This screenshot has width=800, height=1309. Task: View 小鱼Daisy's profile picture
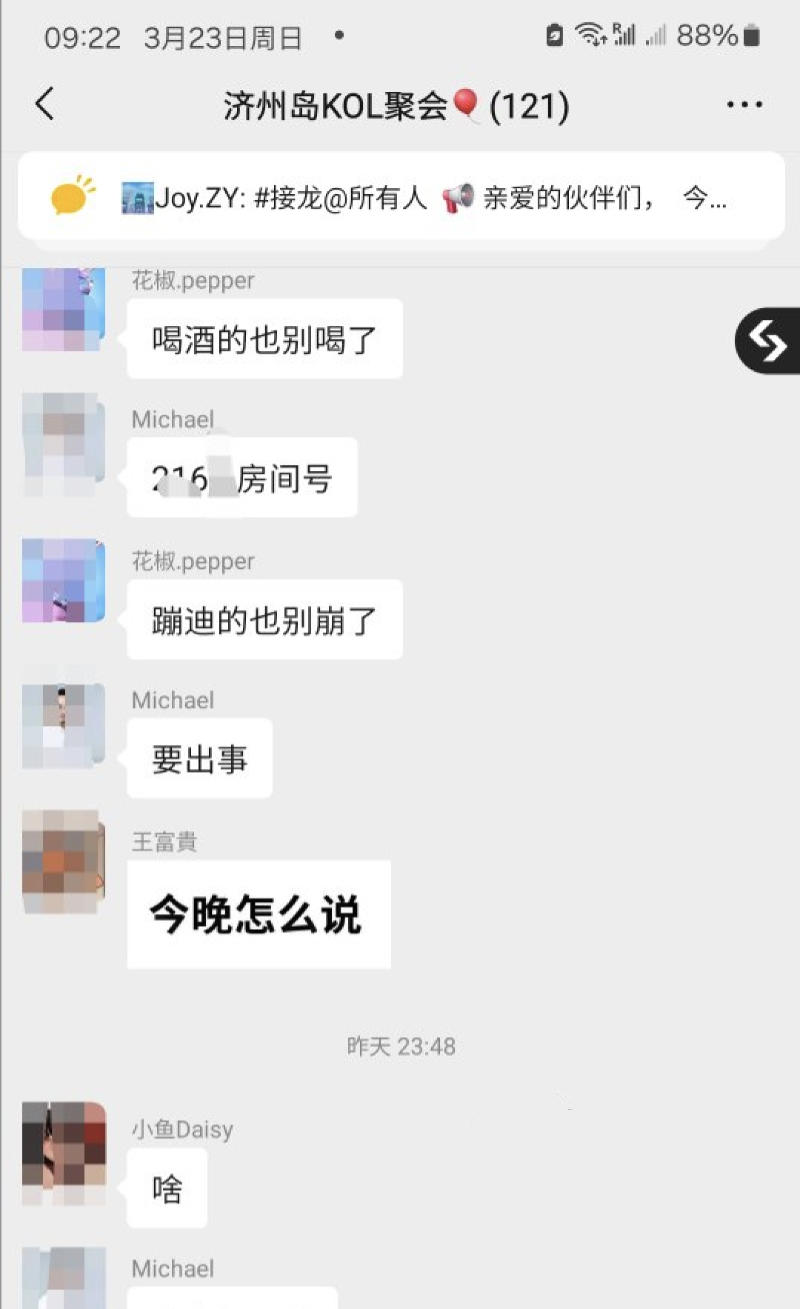pos(63,1152)
